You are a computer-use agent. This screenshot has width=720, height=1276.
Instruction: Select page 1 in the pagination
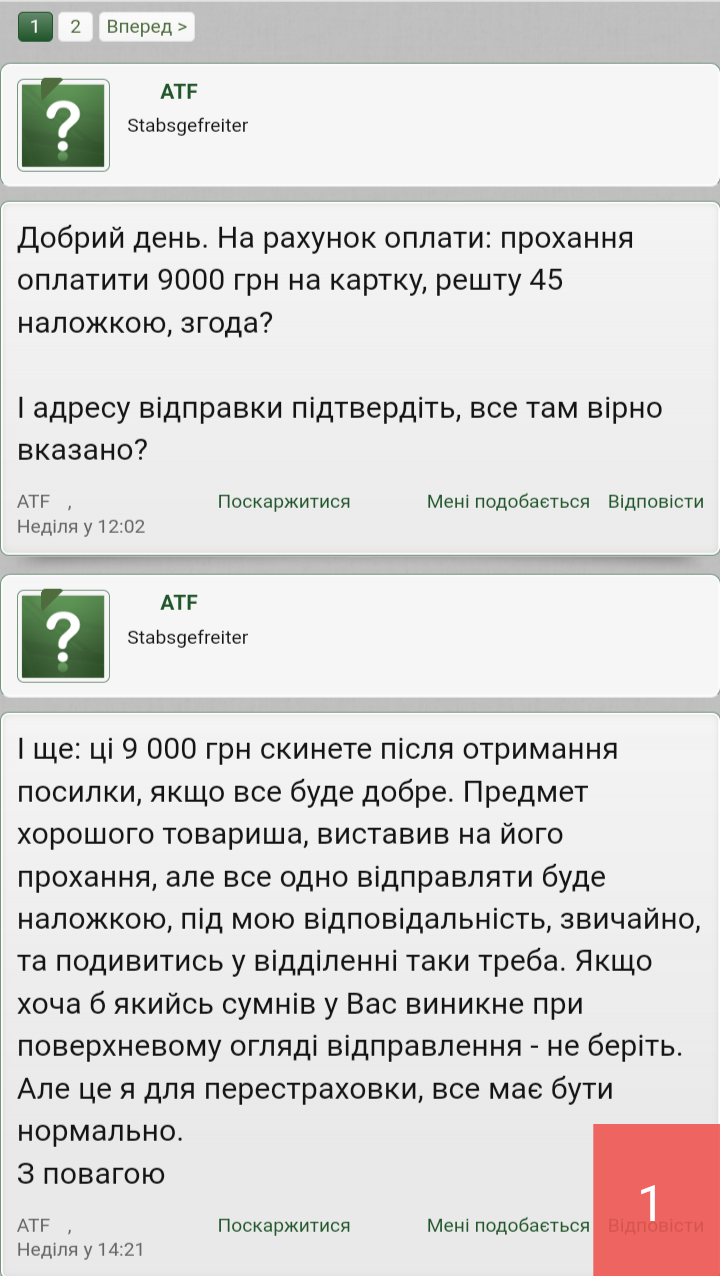pyautogui.click(x=35, y=27)
